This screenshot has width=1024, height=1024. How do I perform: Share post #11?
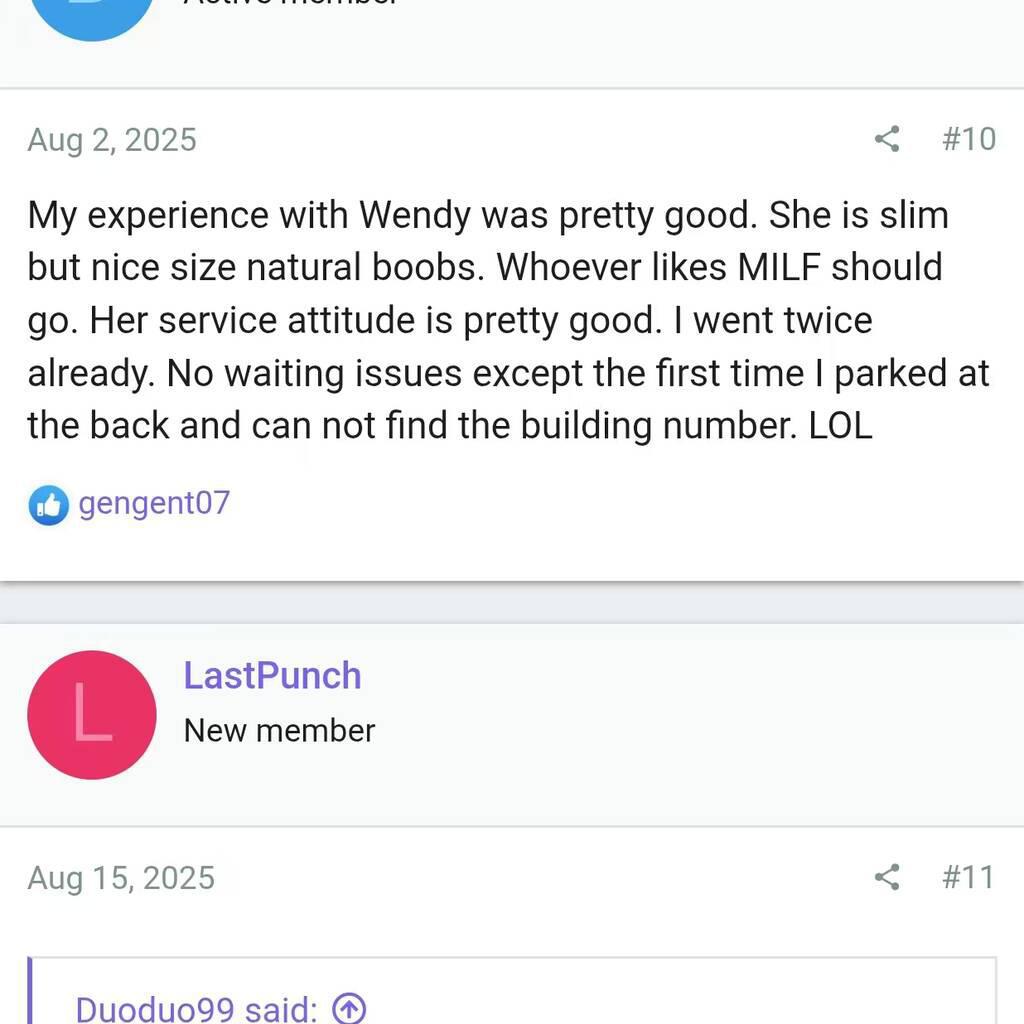click(886, 877)
